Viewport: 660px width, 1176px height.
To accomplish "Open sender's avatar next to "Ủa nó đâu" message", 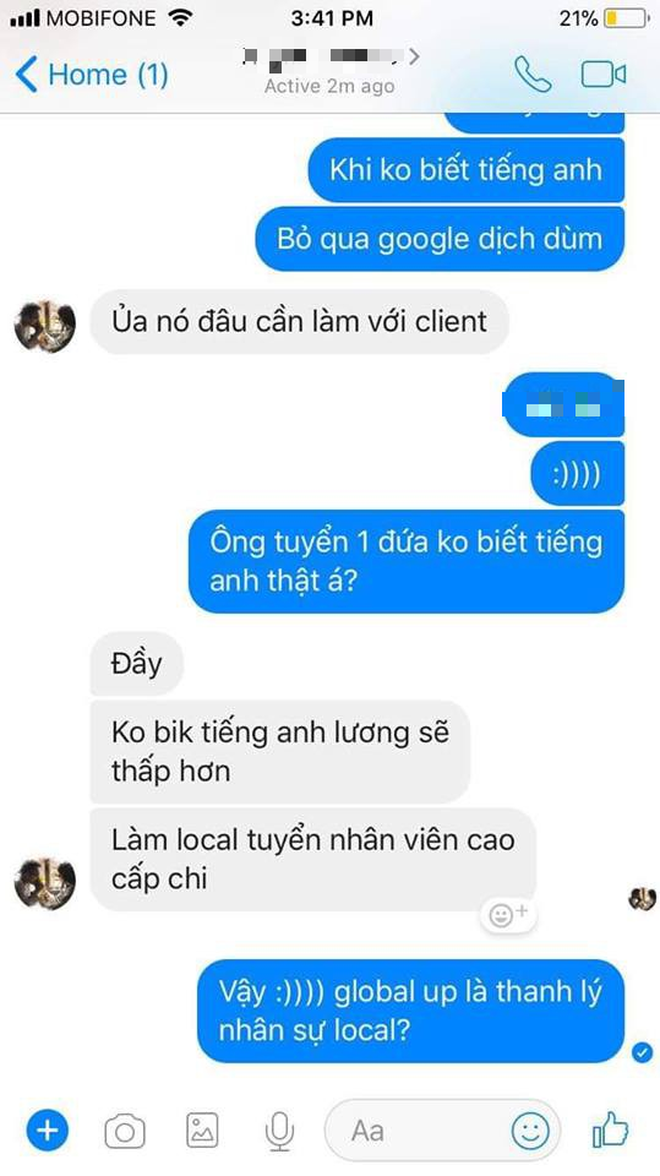I will pos(45,325).
